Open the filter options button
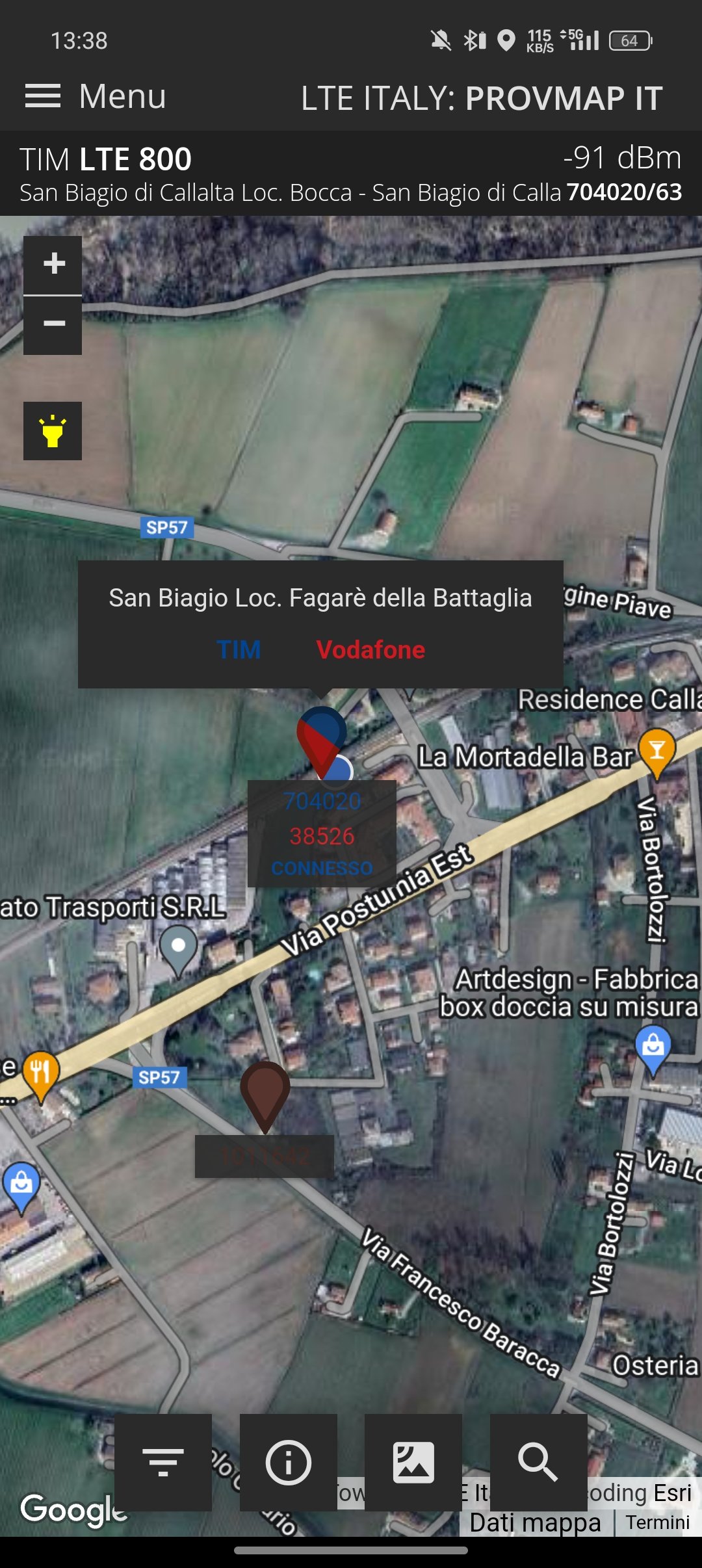Viewport: 702px width, 1568px height. [x=163, y=1462]
